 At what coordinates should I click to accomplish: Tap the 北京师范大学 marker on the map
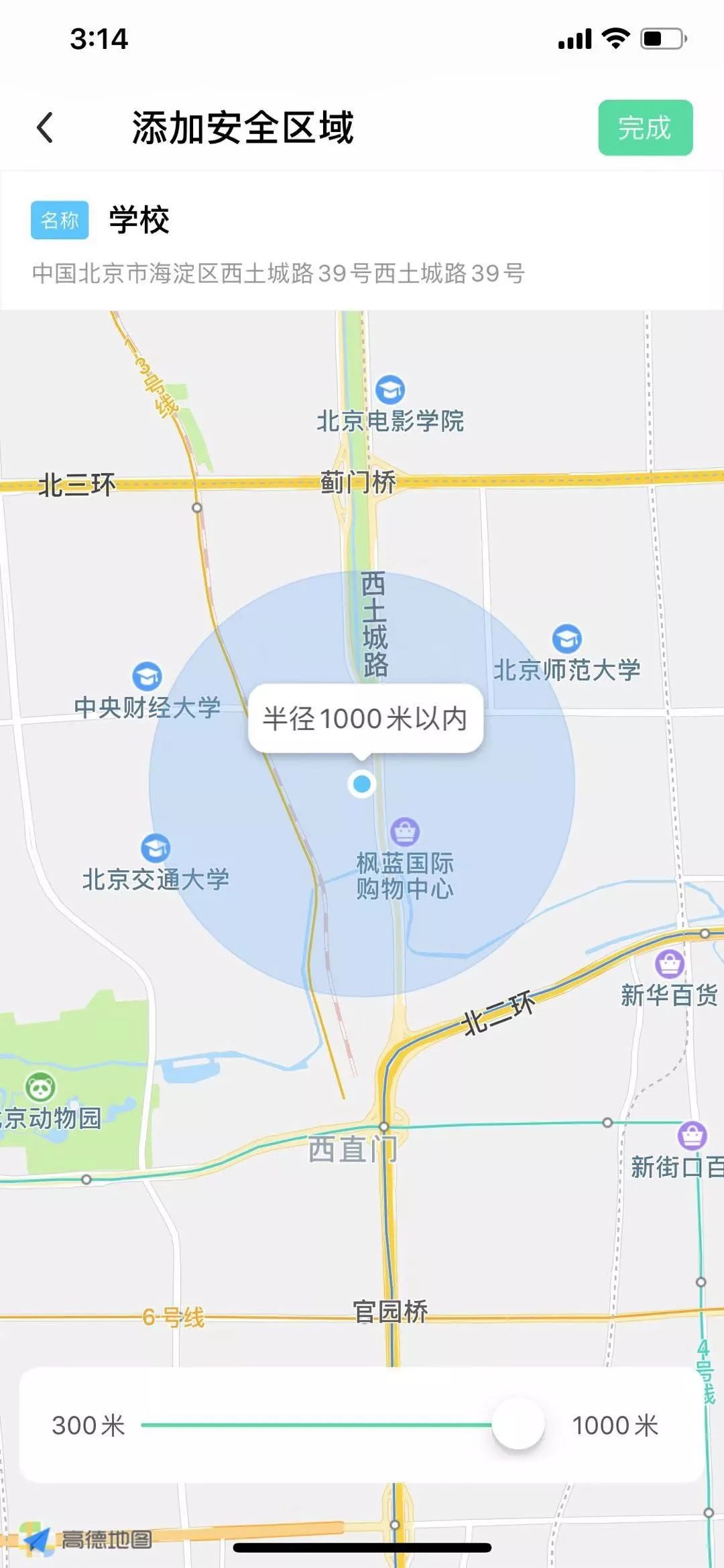pos(566,639)
